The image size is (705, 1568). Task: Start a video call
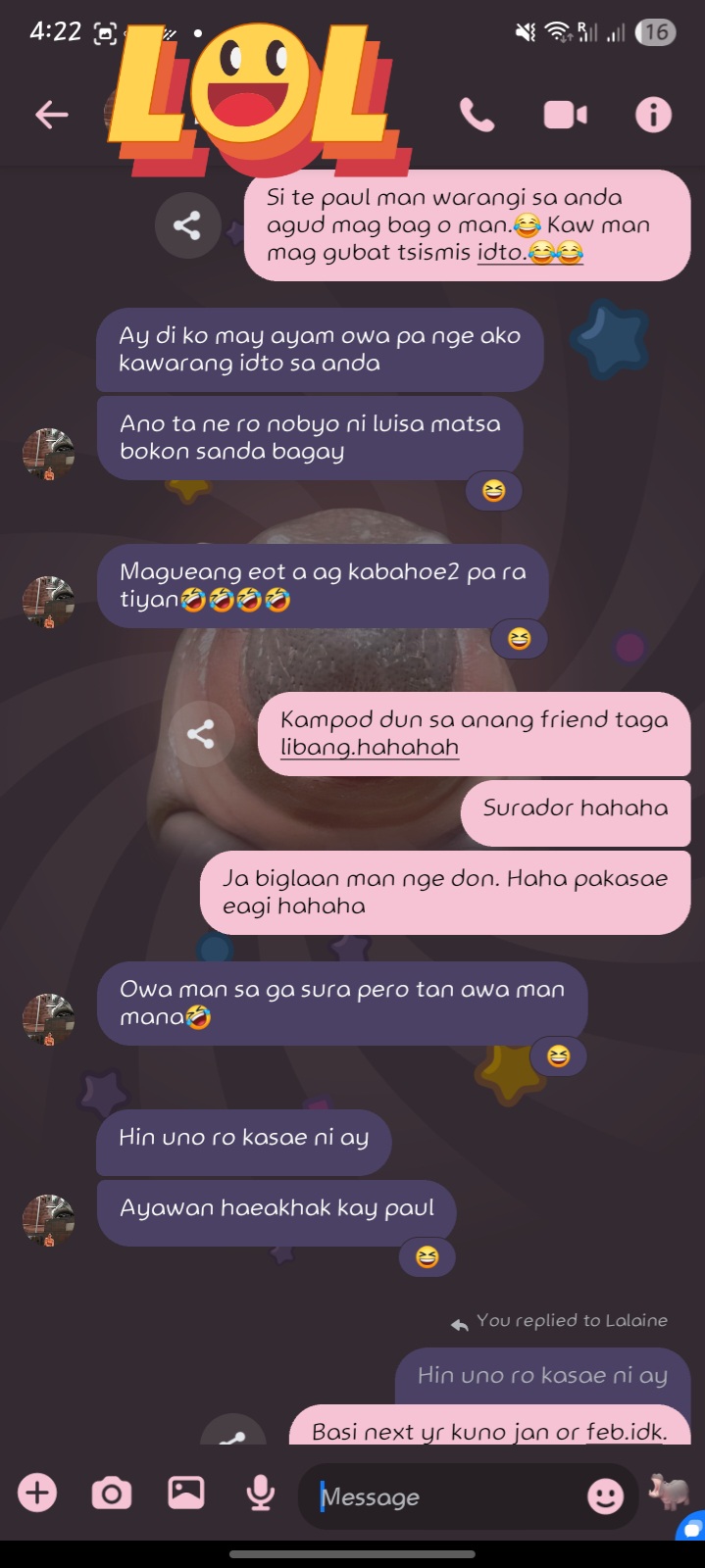(x=565, y=115)
